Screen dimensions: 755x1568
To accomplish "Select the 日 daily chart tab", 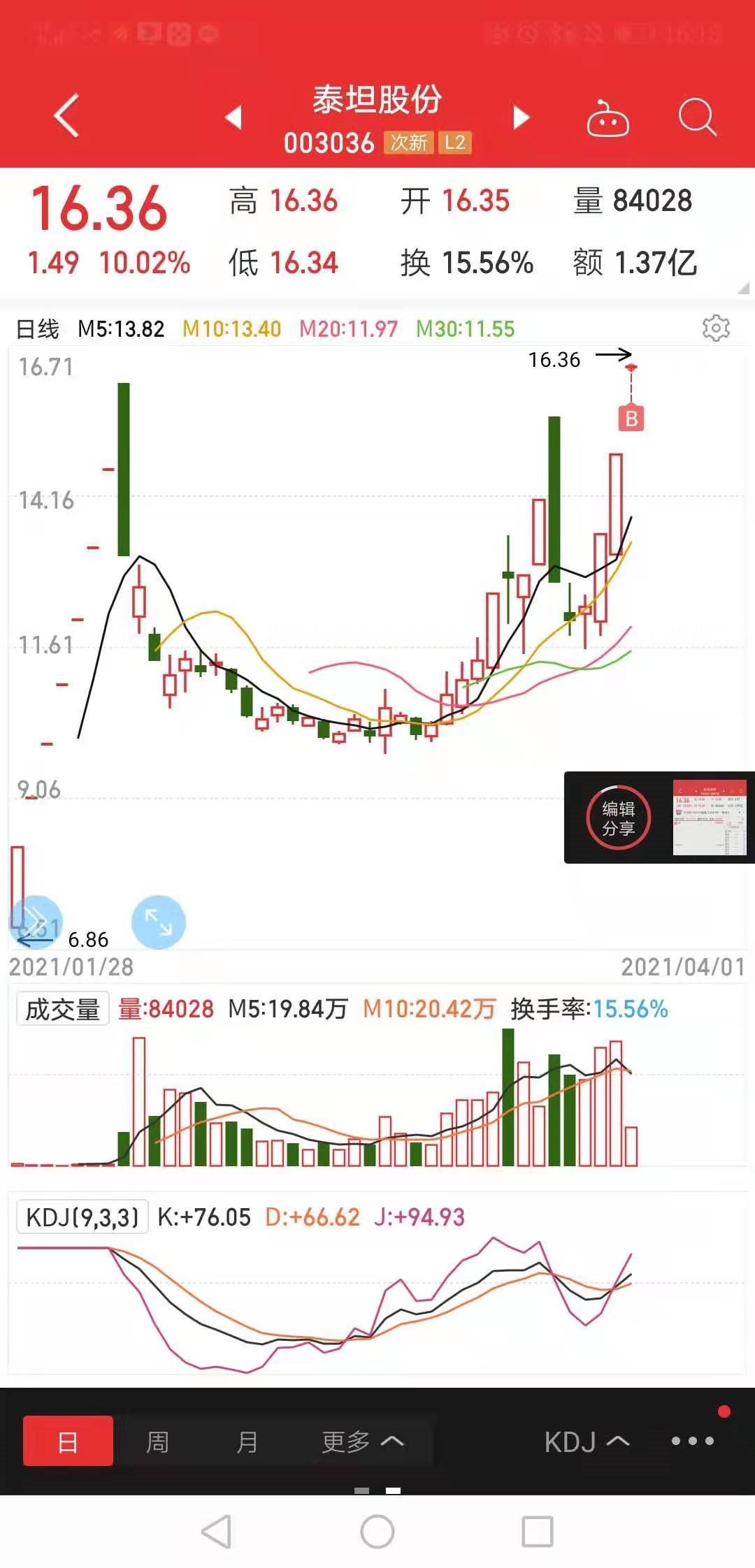I will pyautogui.click(x=68, y=1441).
